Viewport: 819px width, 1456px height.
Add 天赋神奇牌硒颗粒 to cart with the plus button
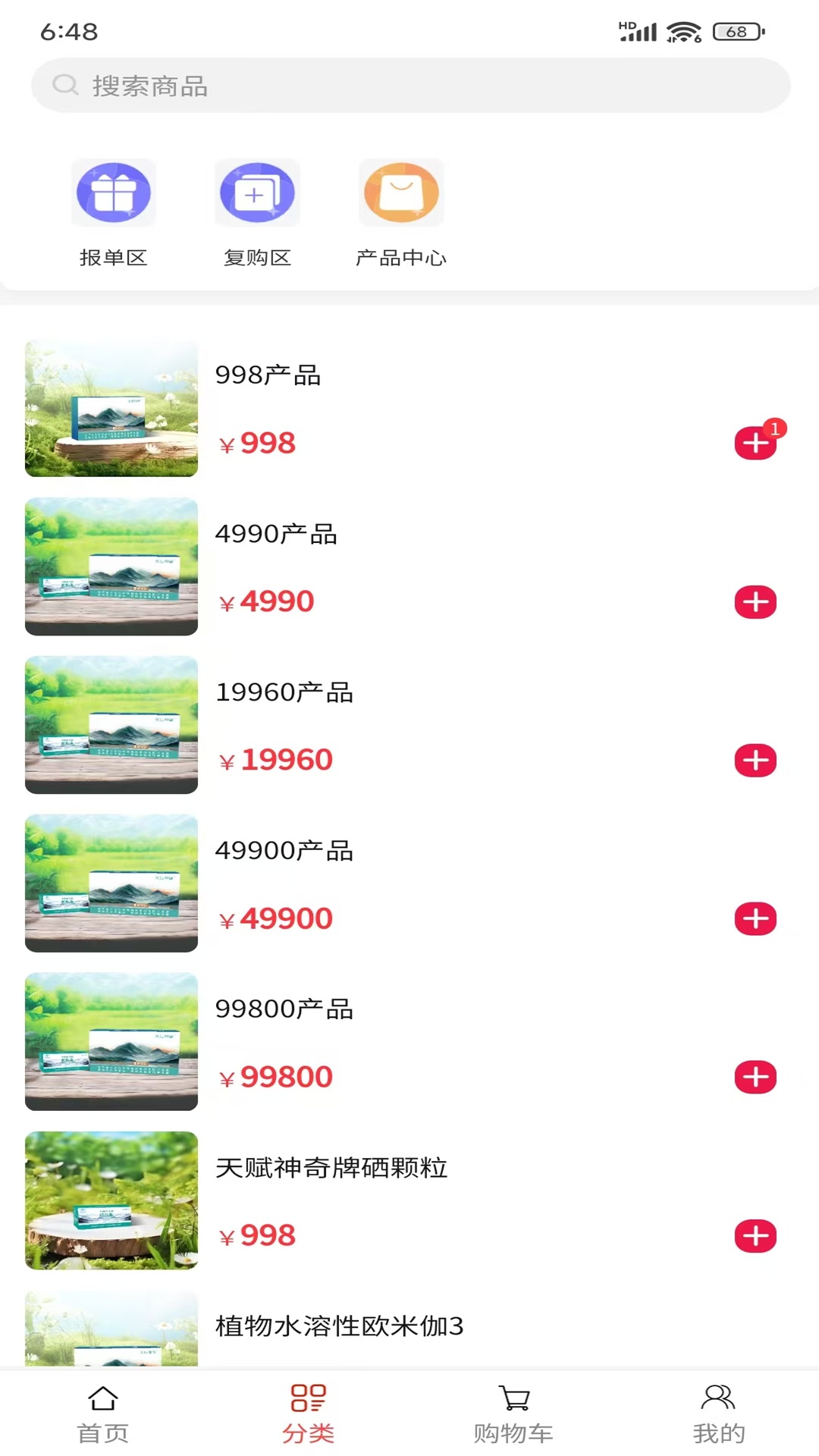[x=755, y=1236]
